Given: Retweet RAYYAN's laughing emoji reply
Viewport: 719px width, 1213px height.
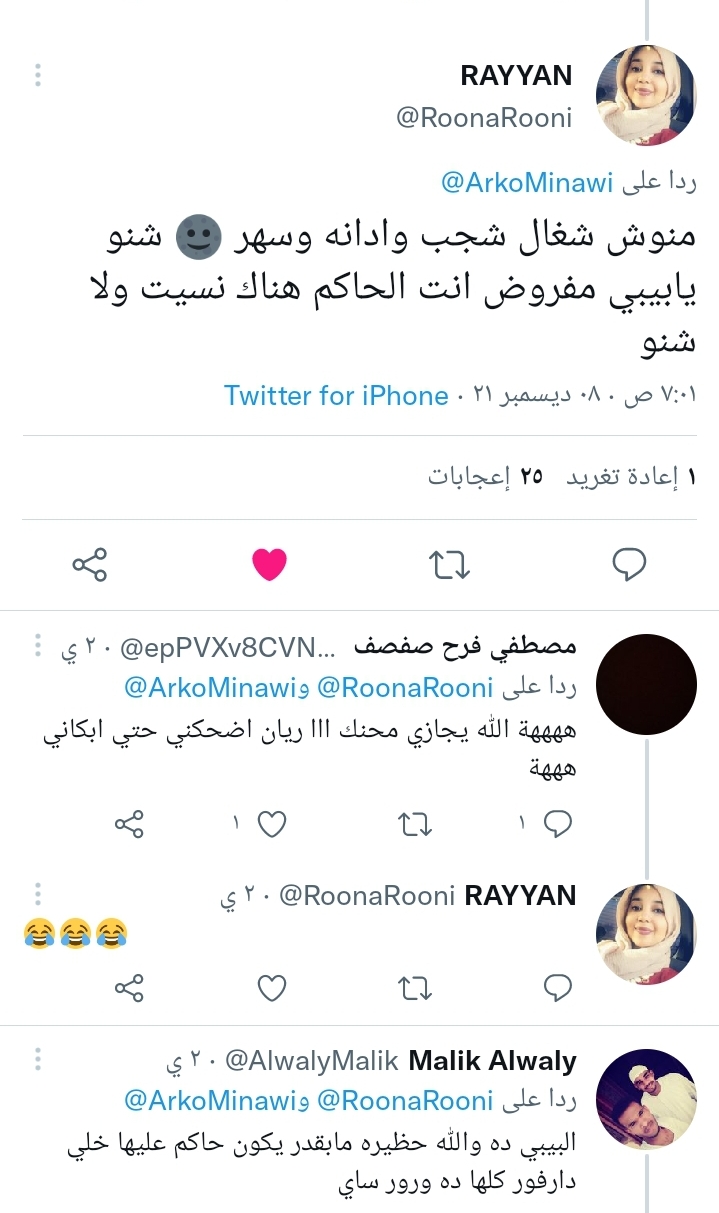Looking at the screenshot, I should (415, 989).
